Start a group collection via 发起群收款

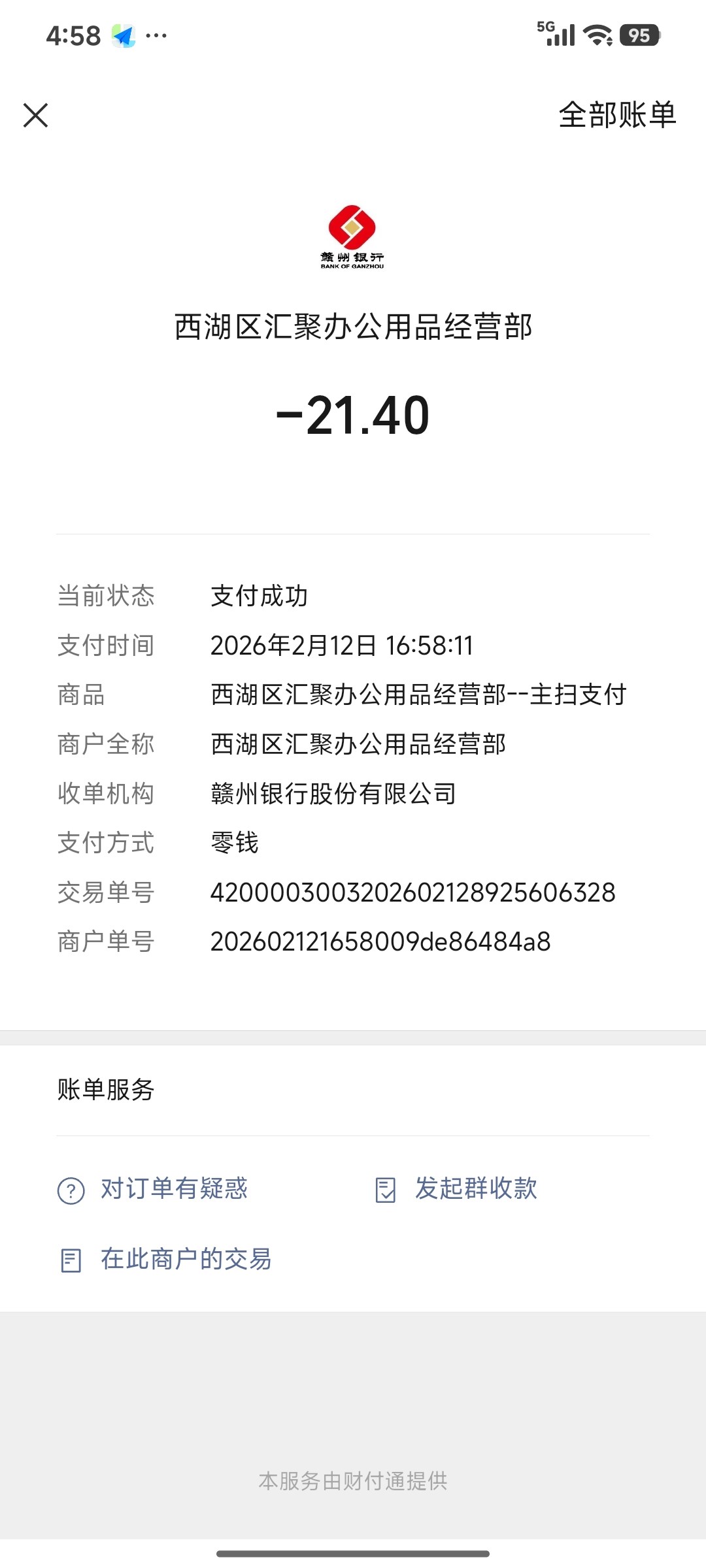click(x=457, y=1189)
